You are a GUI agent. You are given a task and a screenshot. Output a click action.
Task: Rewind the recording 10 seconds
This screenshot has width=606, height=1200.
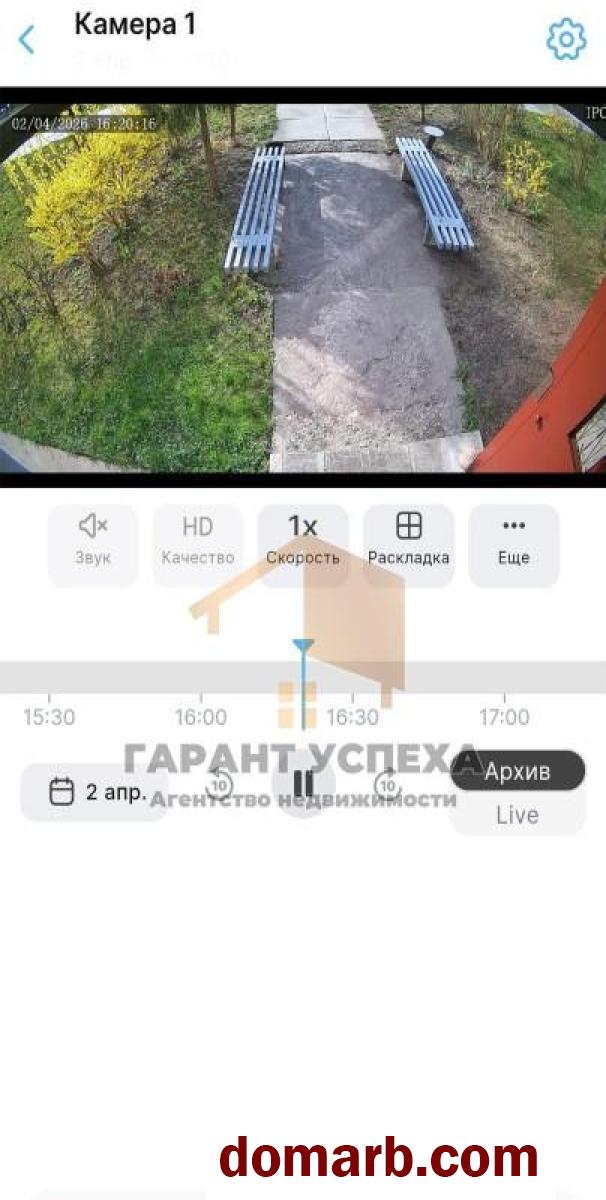220,784
